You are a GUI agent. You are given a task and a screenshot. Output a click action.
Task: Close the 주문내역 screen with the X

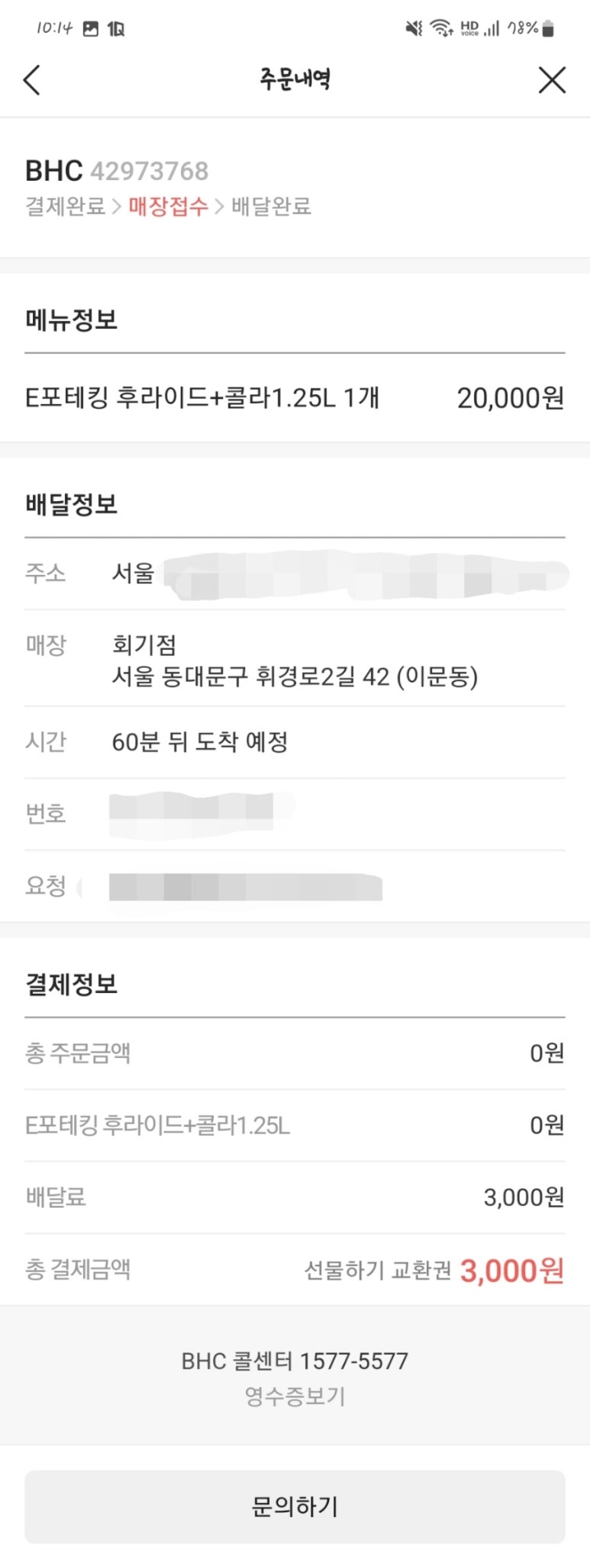tap(552, 79)
